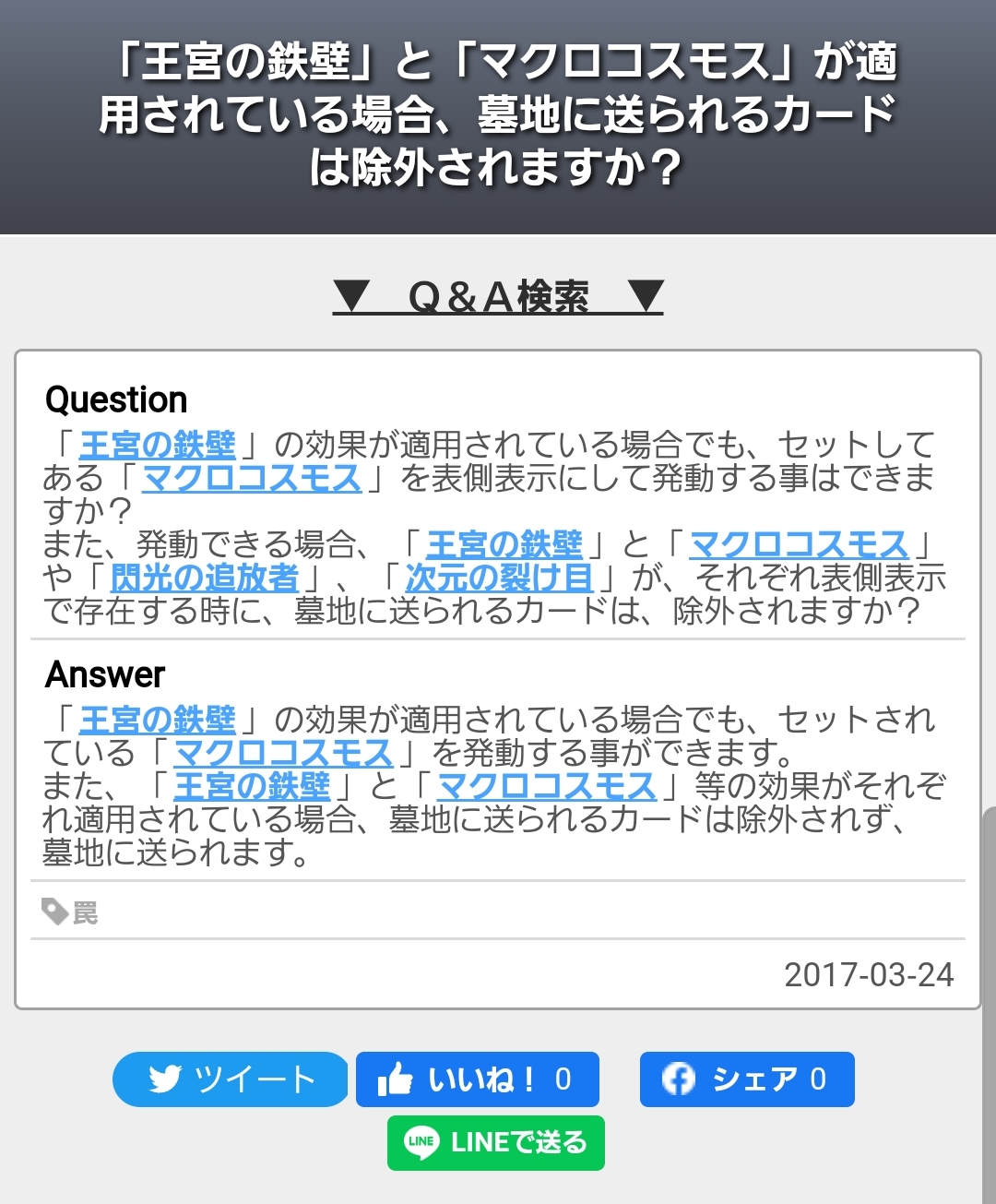Open 王宮の鉄壁 link in first Answer line
996x1204 pixels.
click(158, 720)
